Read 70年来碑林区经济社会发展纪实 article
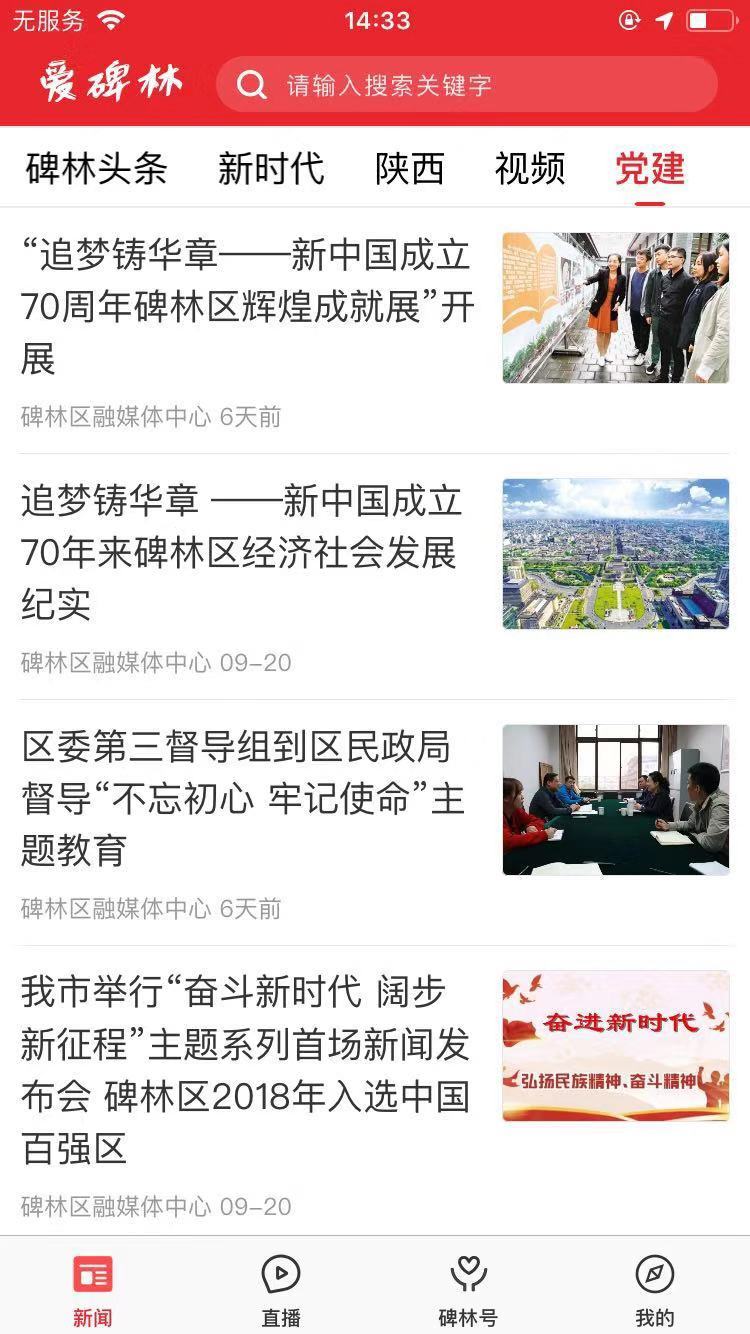The image size is (750, 1334). [x=242, y=552]
